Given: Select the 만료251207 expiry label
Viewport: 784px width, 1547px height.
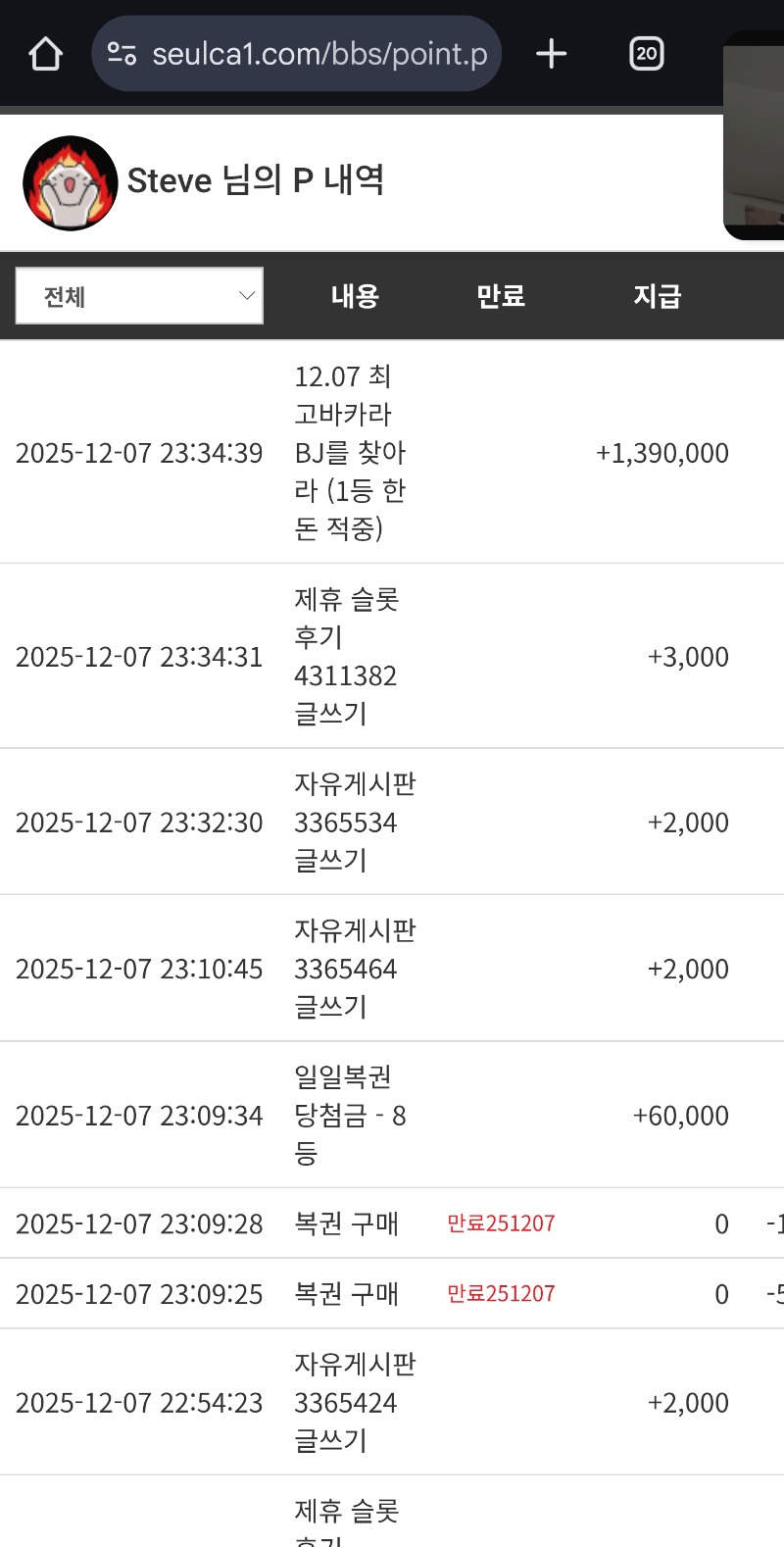Looking at the screenshot, I should point(501,1223).
